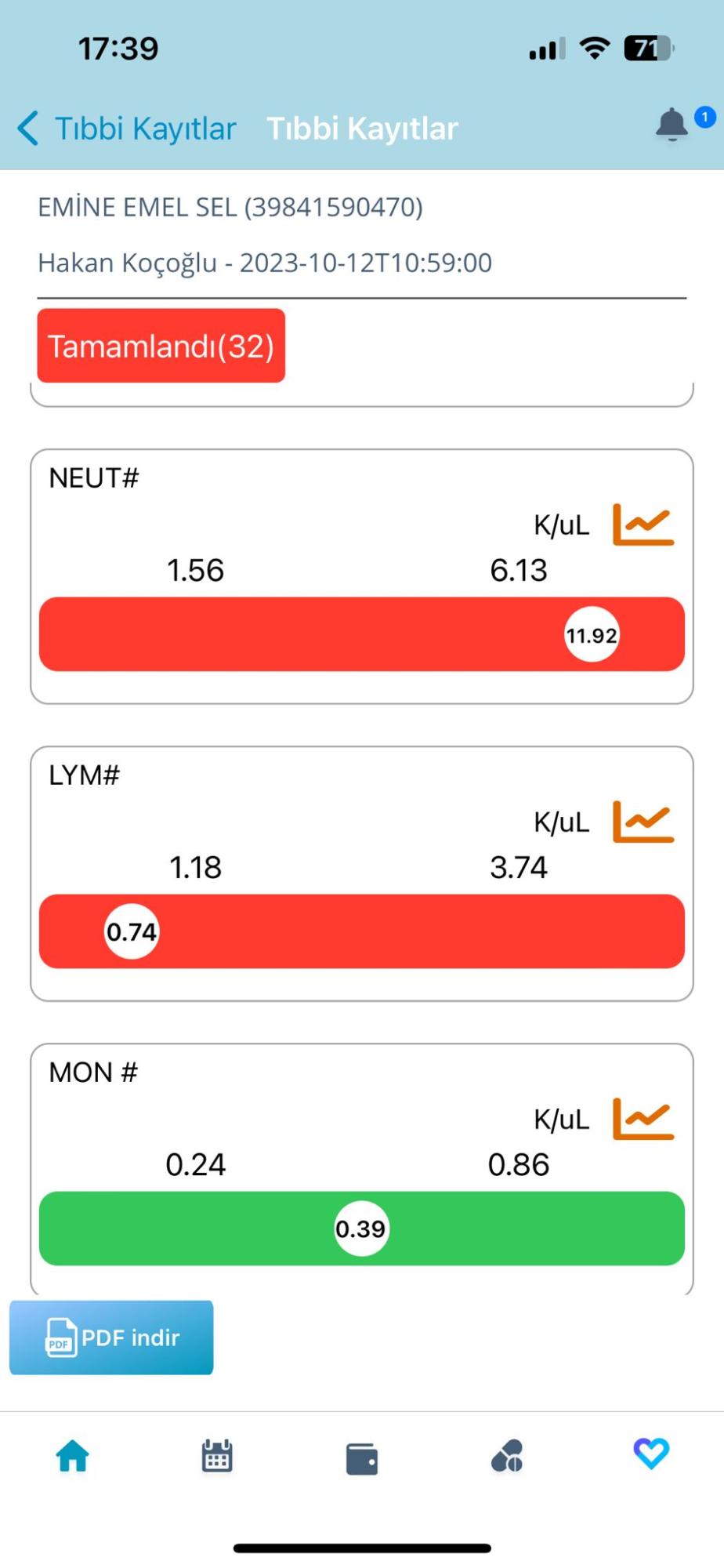Go to the home tab

(x=73, y=1456)
